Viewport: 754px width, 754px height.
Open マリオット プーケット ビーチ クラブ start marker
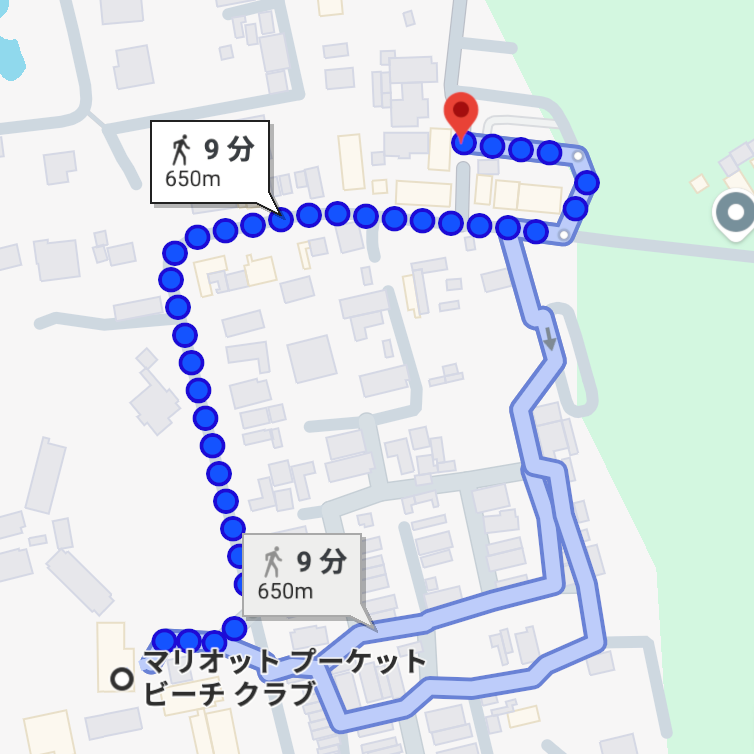(123, 679)
